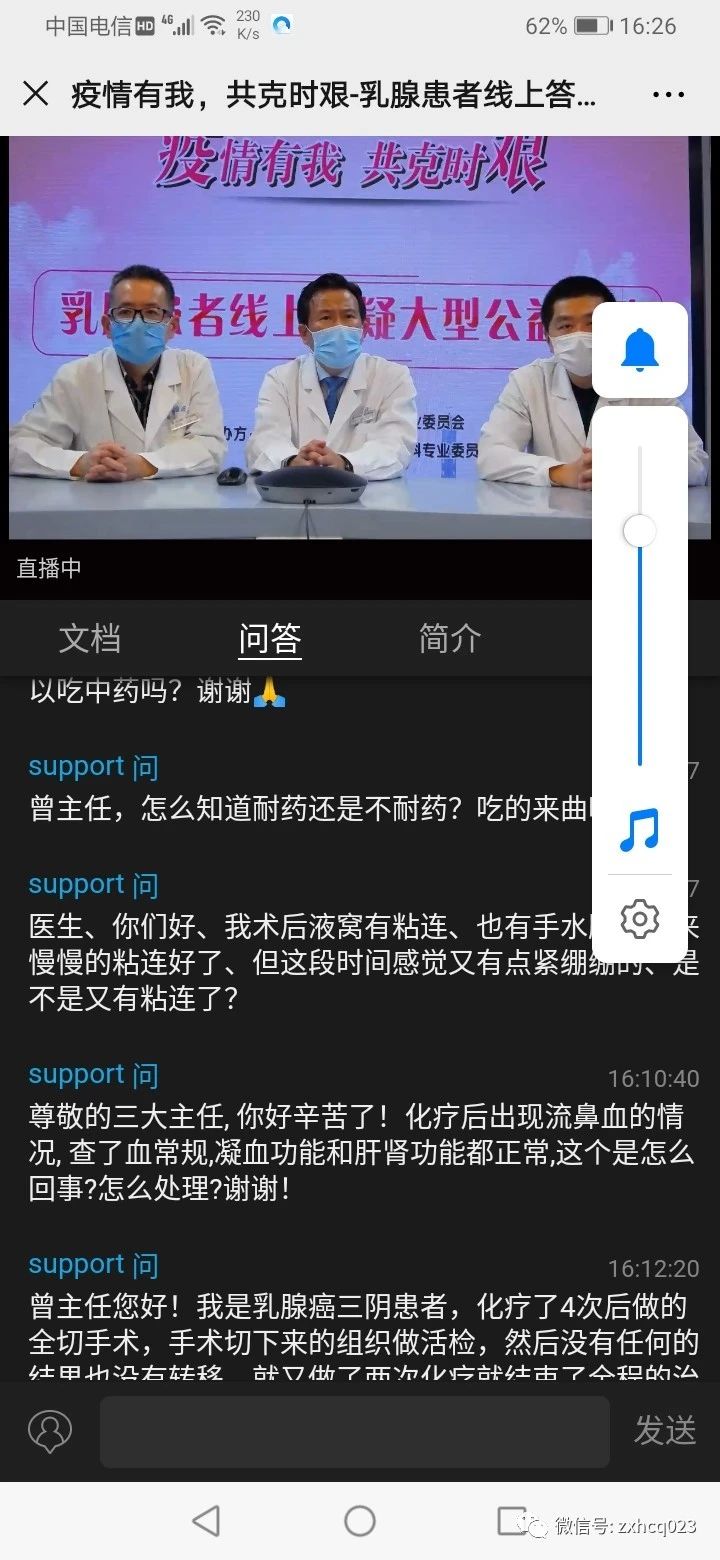Focus the question input field

point(355,1432)
